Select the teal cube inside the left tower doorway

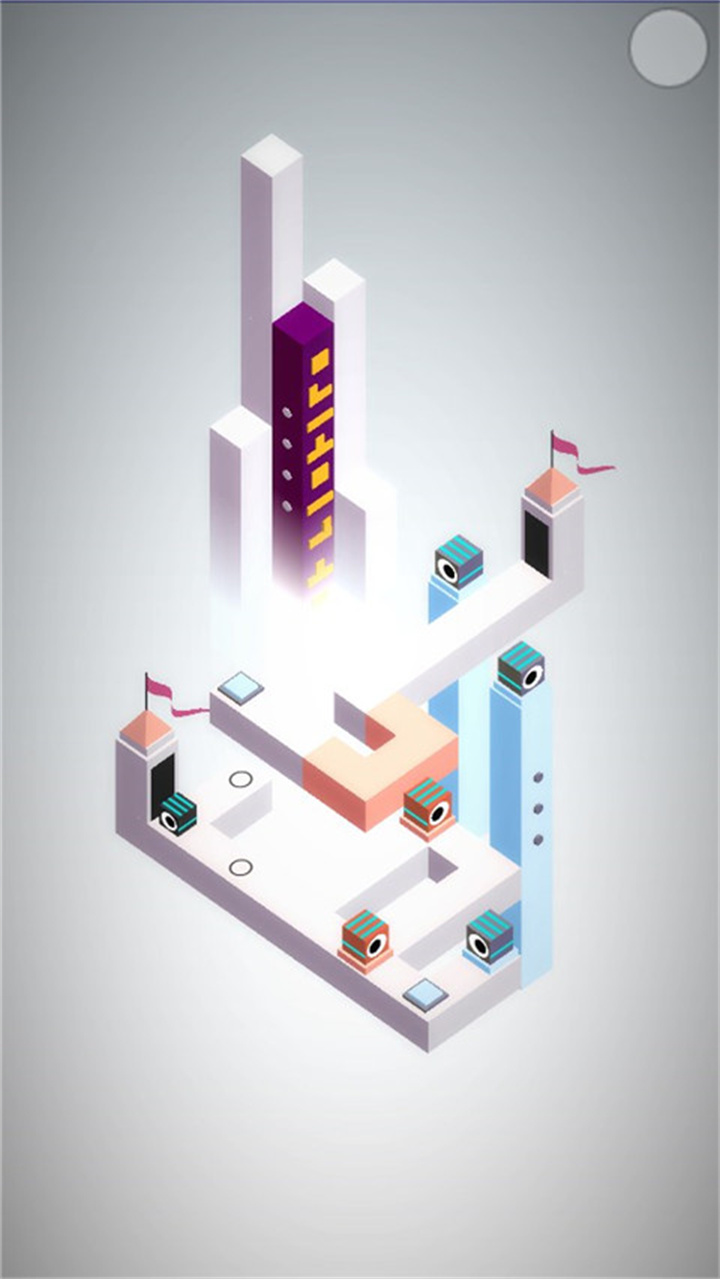pos(178,813)
